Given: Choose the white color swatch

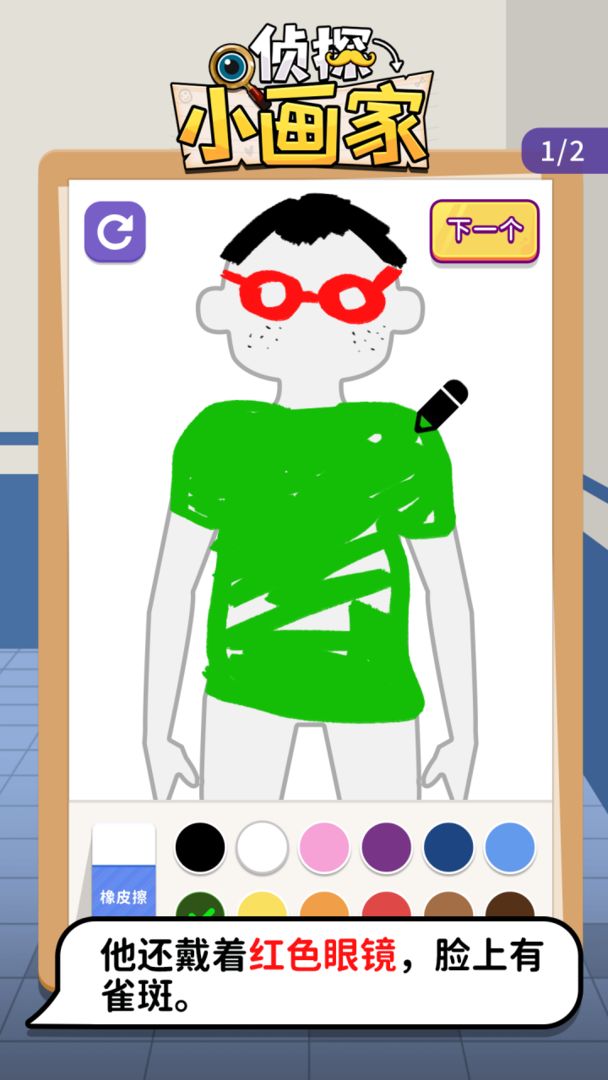Looking at the screenshot, I should click(x=262, y=848).
